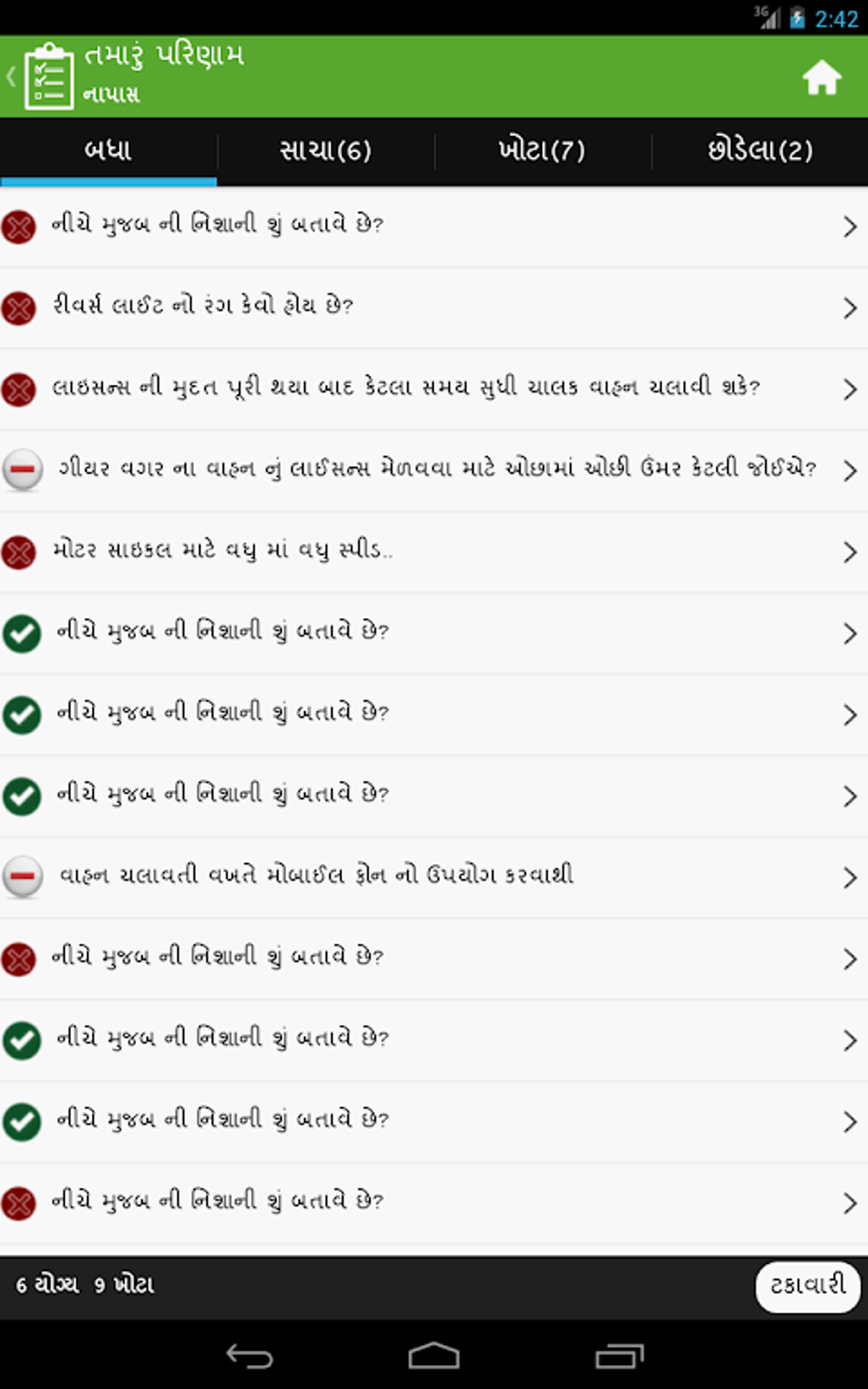Image resolution: width=868 pixels, height=1389 pixels.
Task: Switch to the સાચા(6) tab
Action: click(x=325, y=151)
